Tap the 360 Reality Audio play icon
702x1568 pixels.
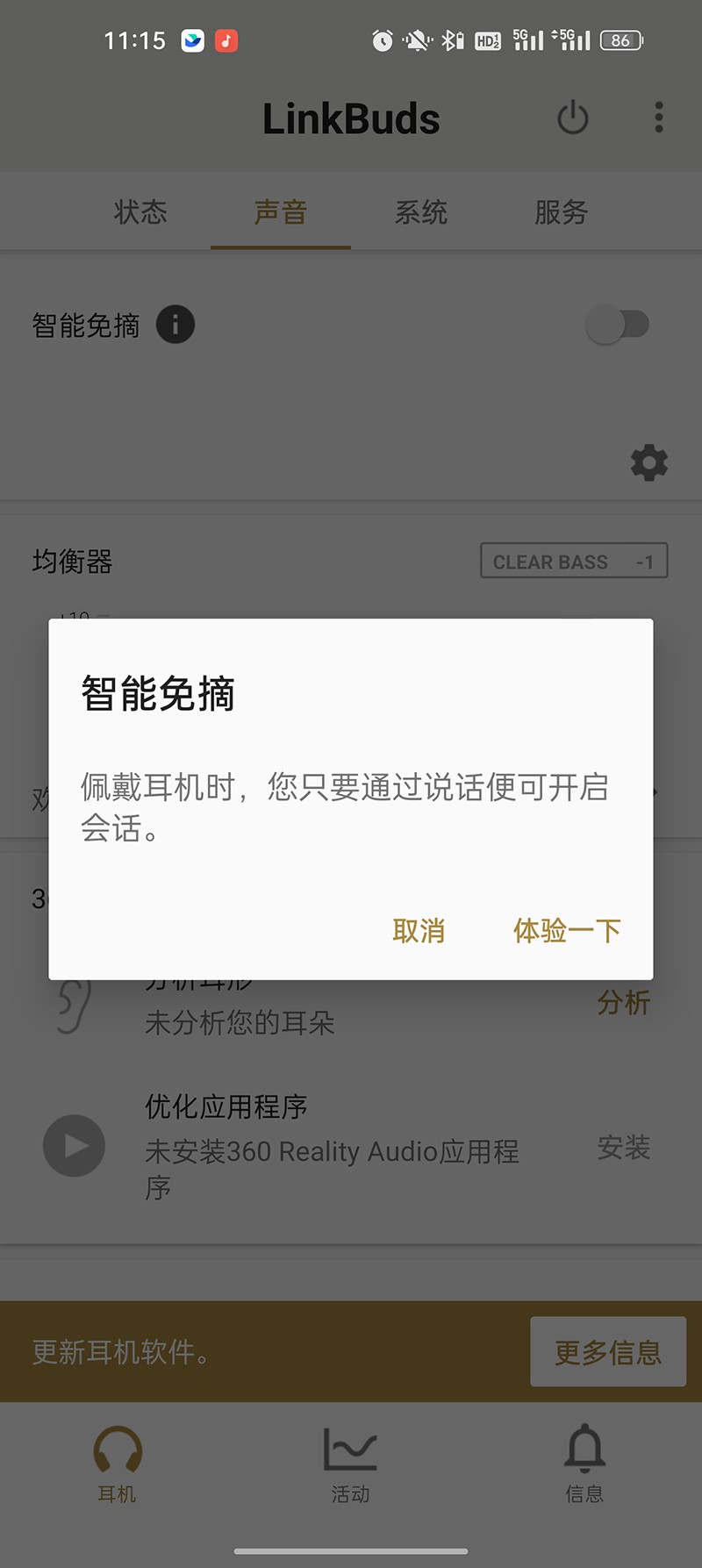pyautogui.click(x=73, y=1146)
